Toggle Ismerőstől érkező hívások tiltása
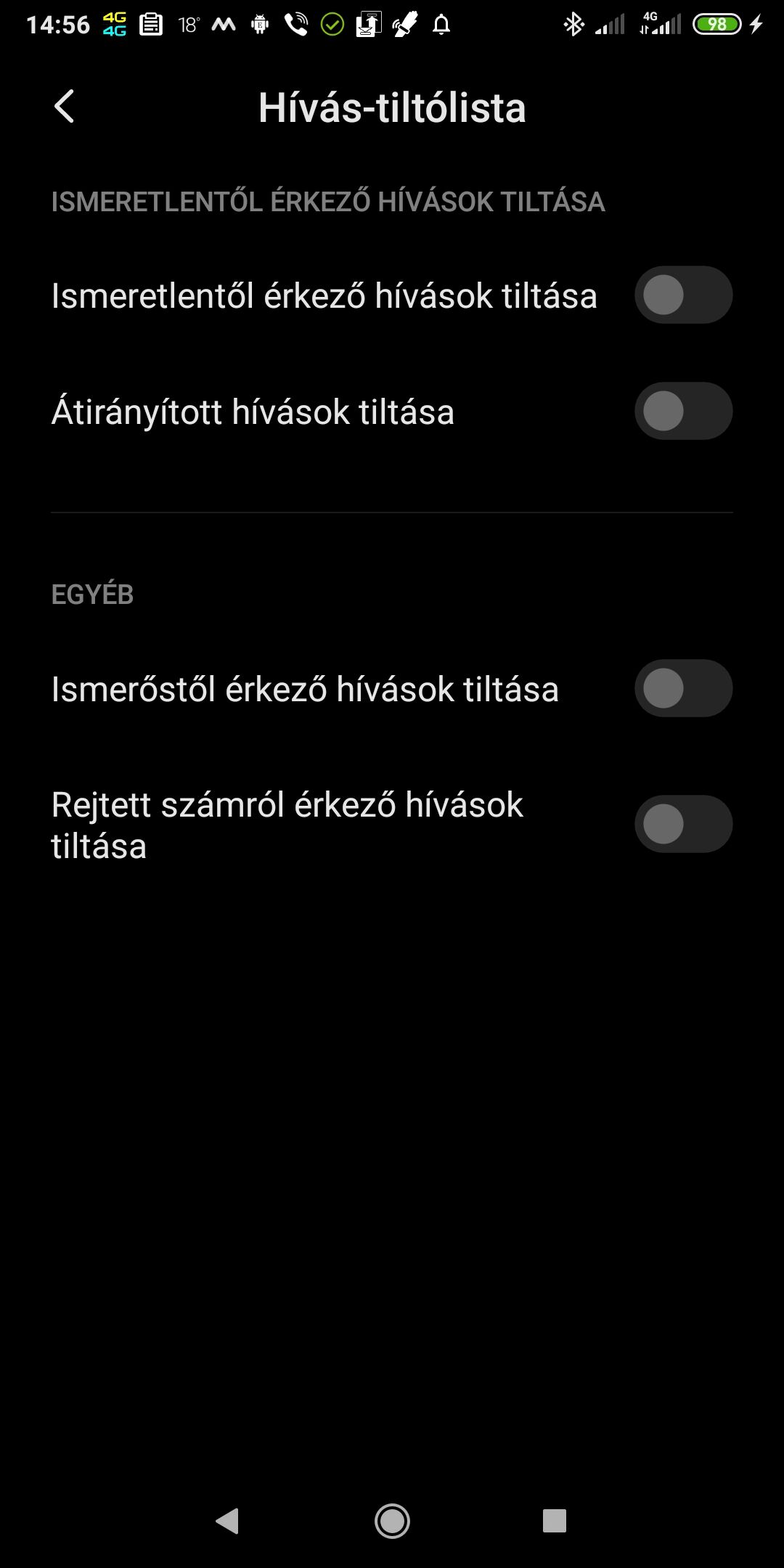 (683, 688)
